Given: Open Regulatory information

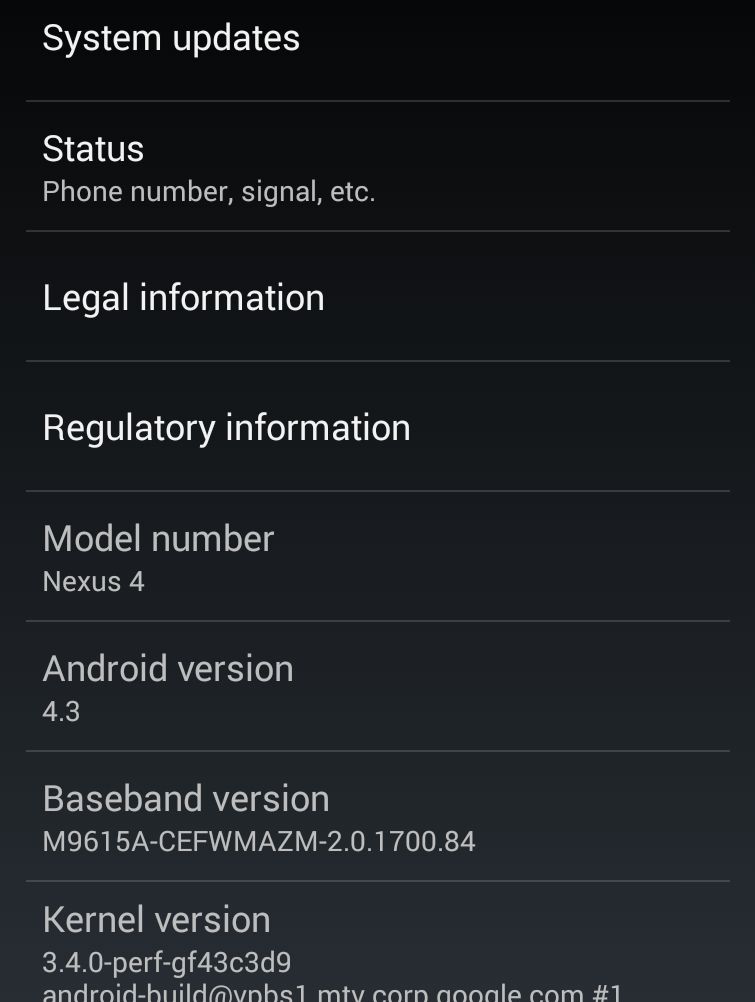Looking at the screenshot, I should pos(226,428).
